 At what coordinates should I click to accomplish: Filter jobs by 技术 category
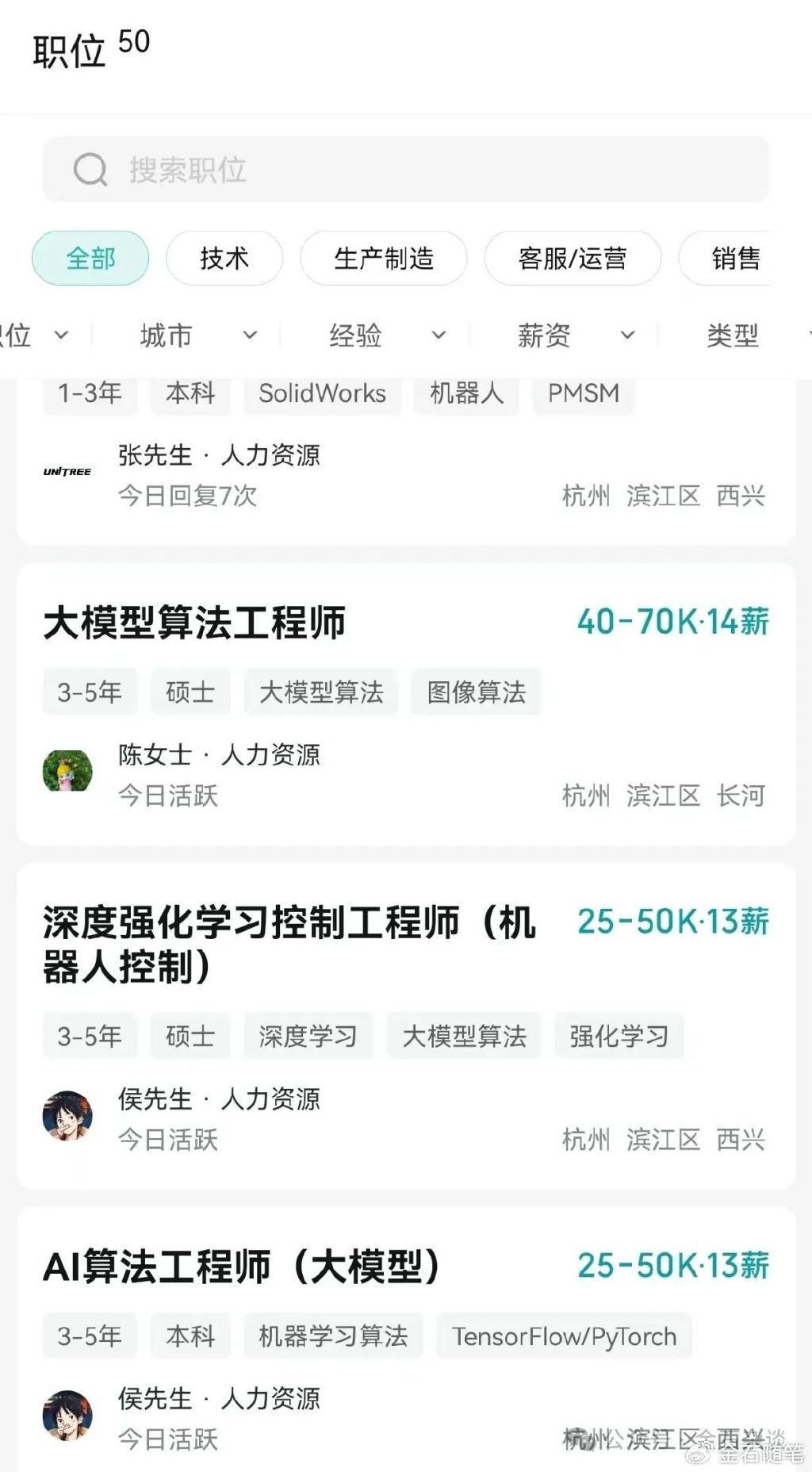pos(224,259)
